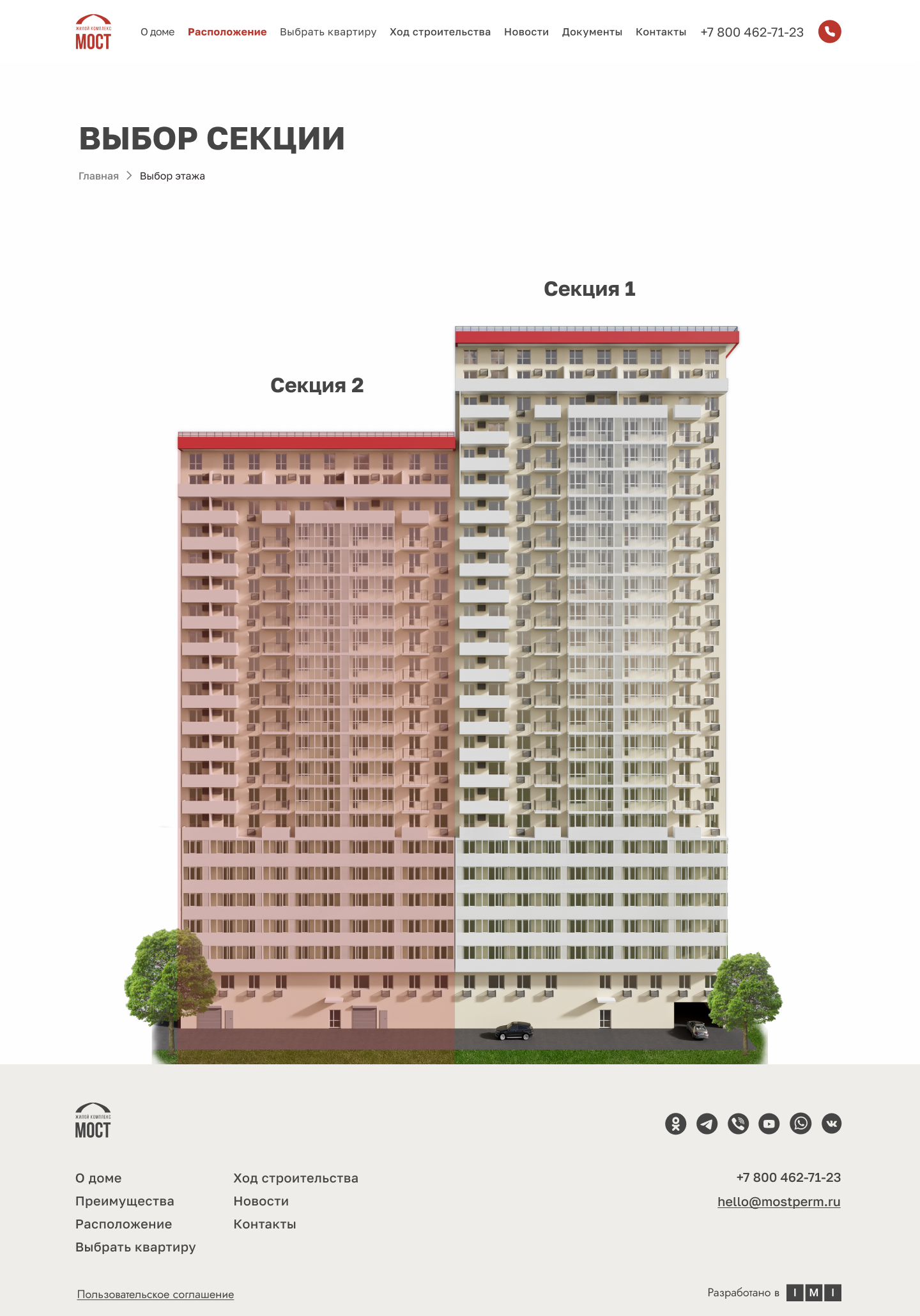Go to Ход строительства in the header

pos(440,32)
